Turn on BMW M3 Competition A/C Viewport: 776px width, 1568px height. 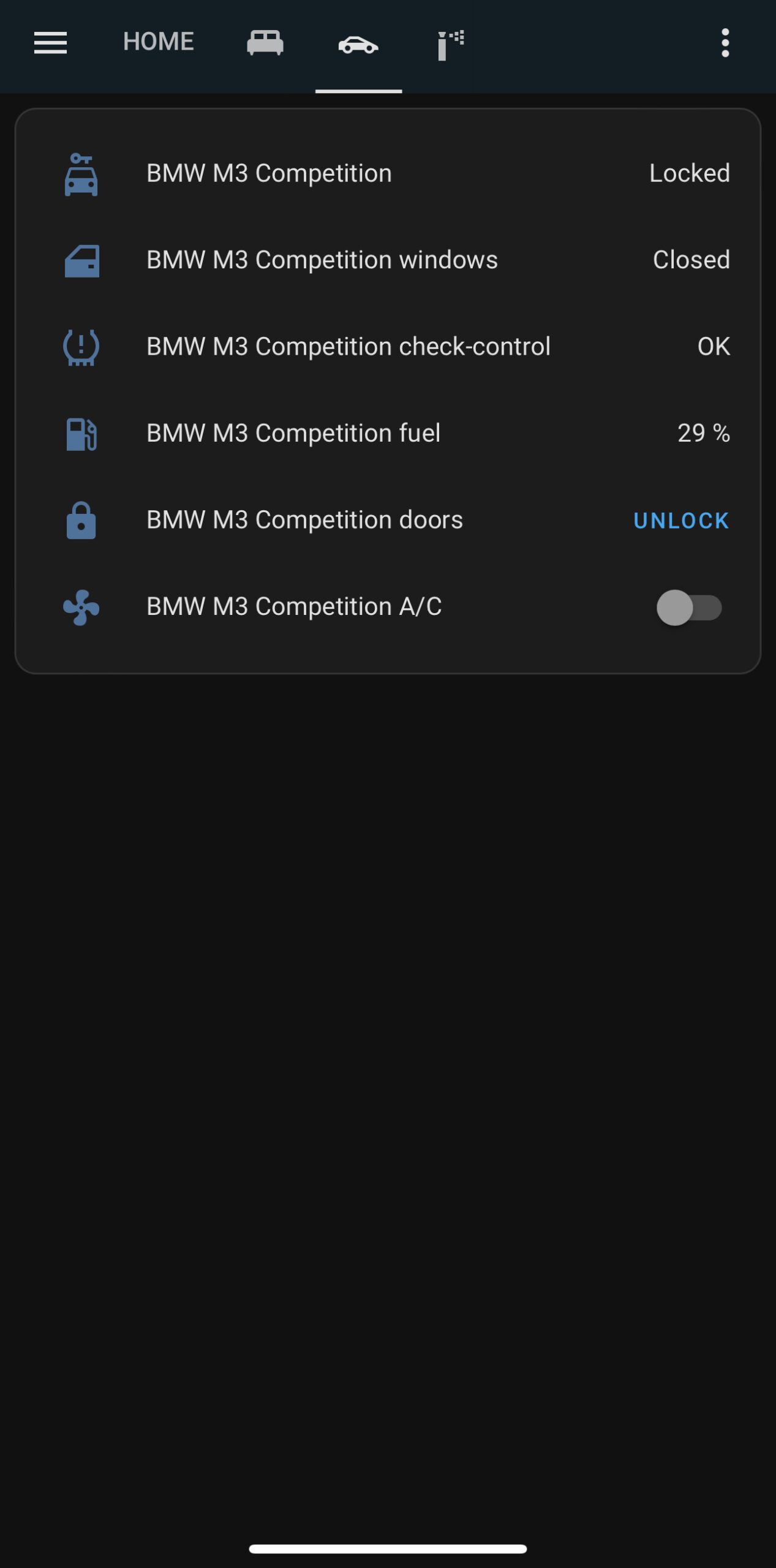click(689, 608)
